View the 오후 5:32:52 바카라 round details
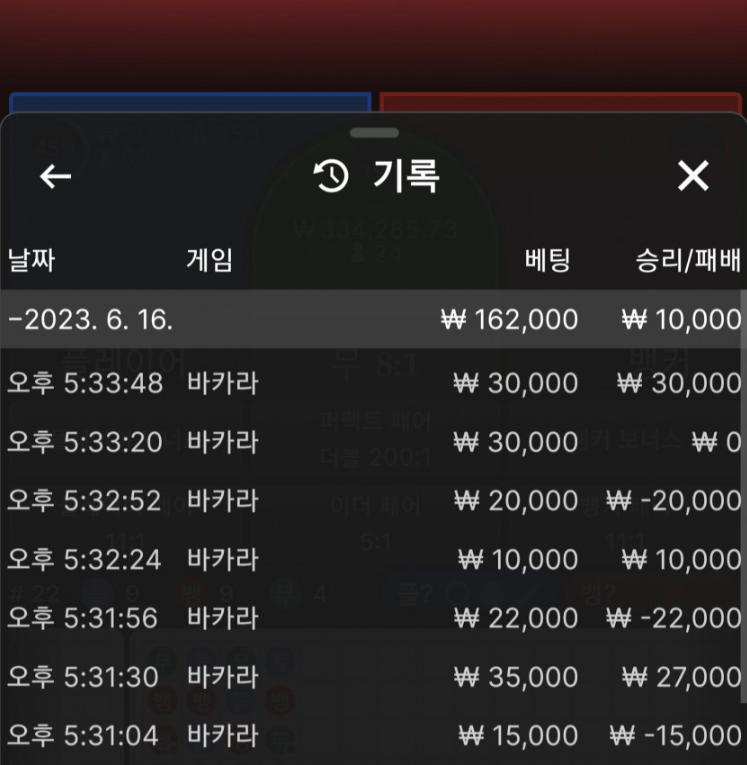The height and width of the screenshot is (765, 747). (x=372, y=501)
